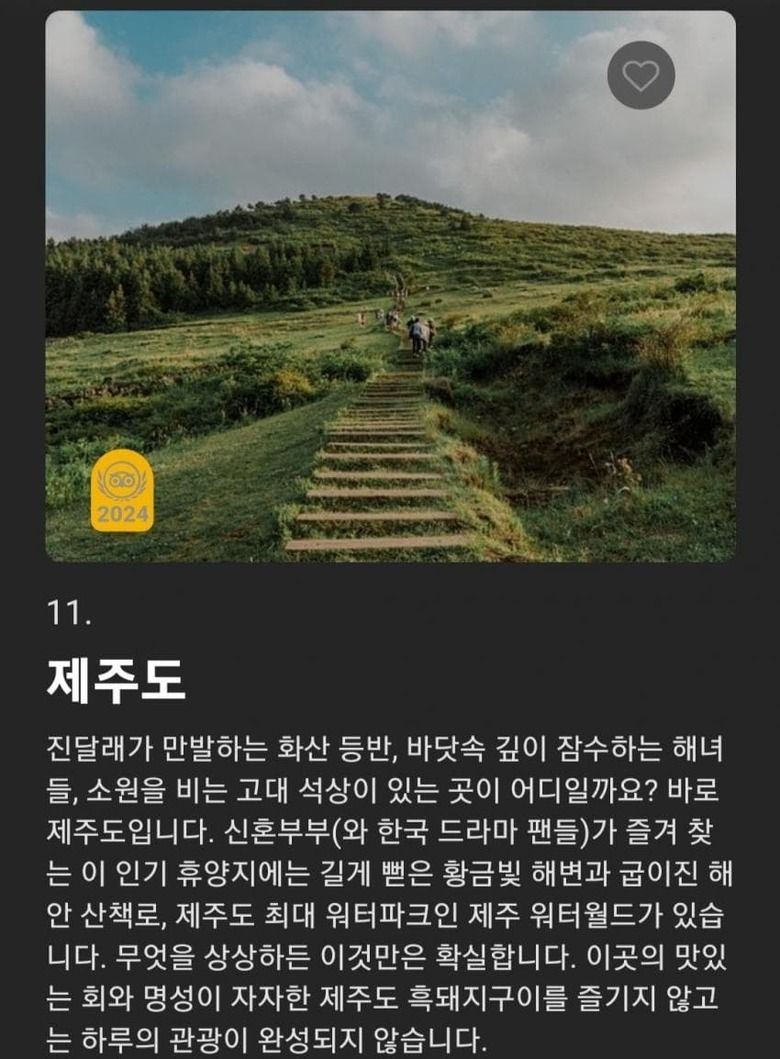Open the 제주도 destination title
The image size is (780, 1059).
click(x=116, y=681)
